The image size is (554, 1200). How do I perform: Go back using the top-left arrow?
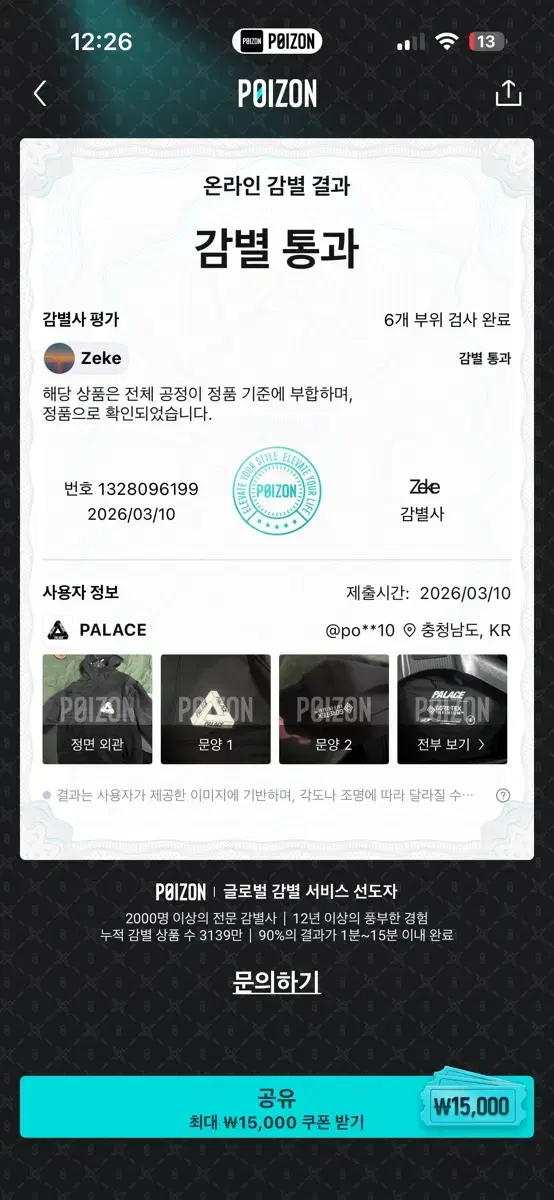coord(40,94)
